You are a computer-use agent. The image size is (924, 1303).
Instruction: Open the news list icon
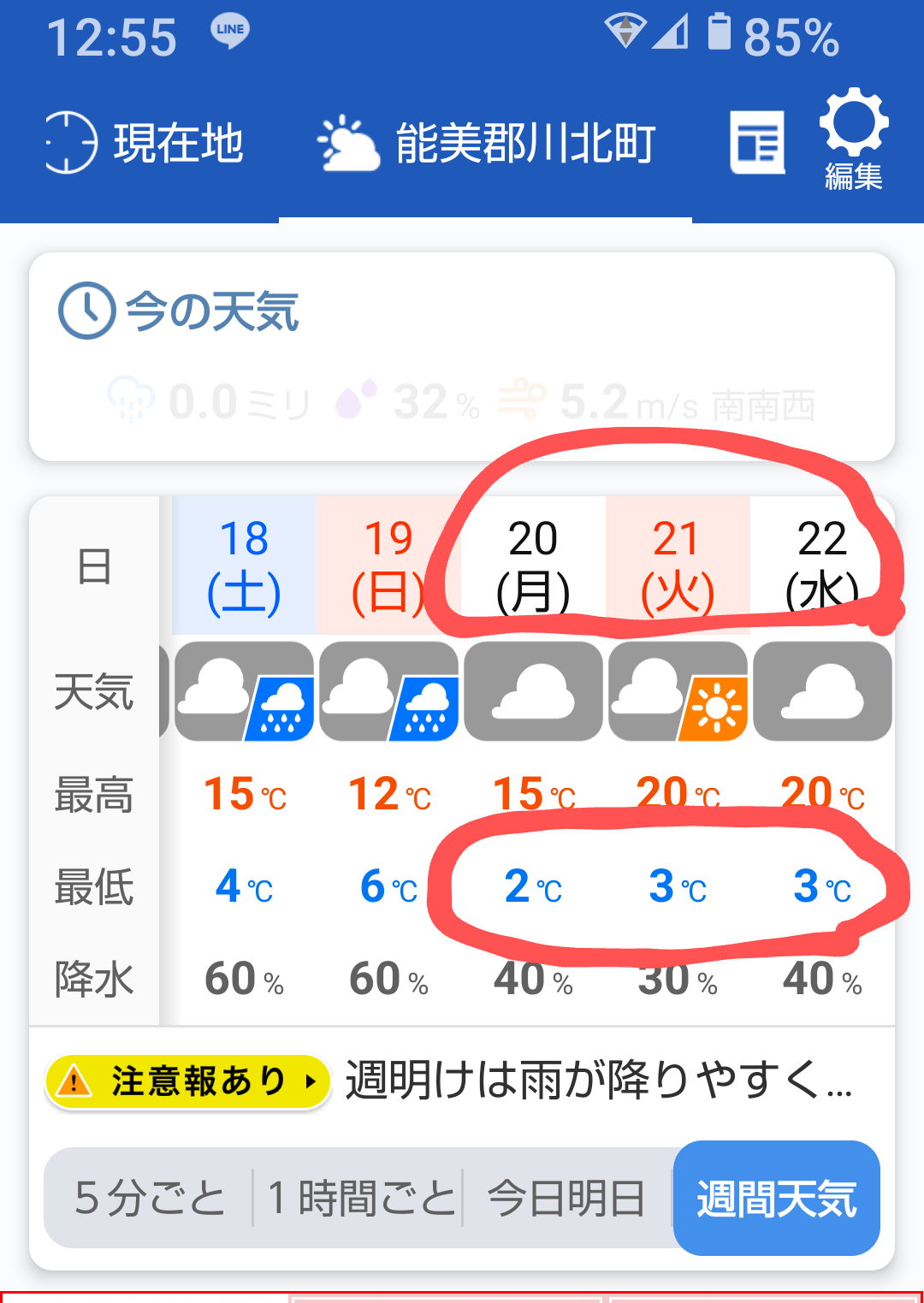757,143
